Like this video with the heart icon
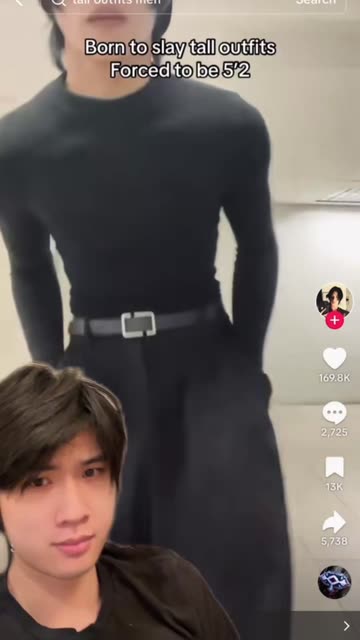This screenshot has height=640, width=360. [x=334, y=358]
